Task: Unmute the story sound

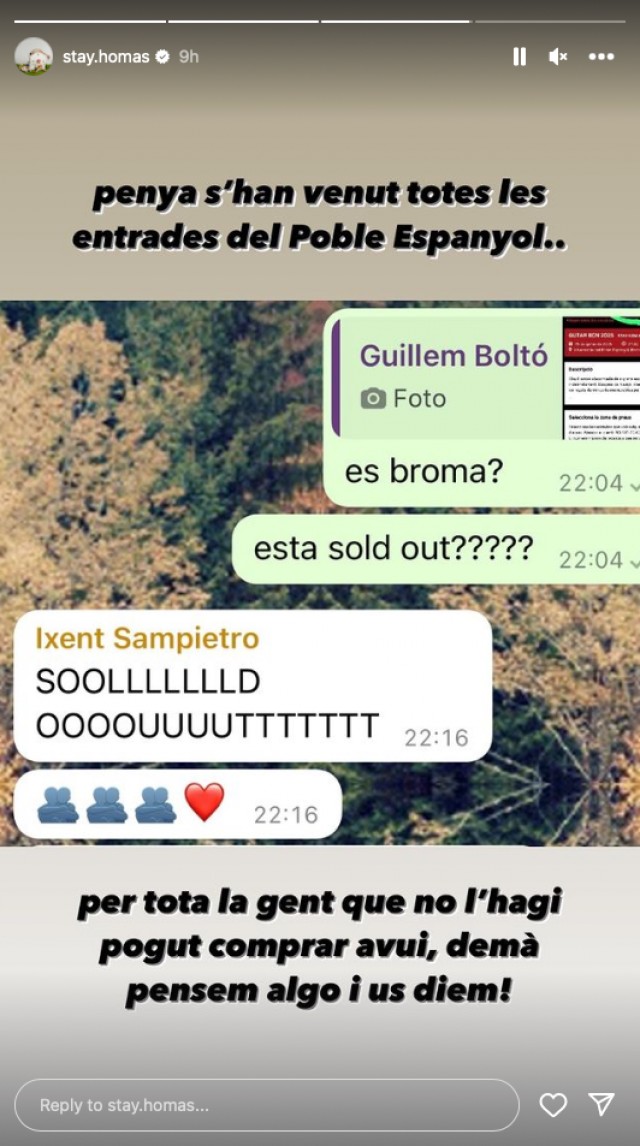Action: [x=558, y=57]
